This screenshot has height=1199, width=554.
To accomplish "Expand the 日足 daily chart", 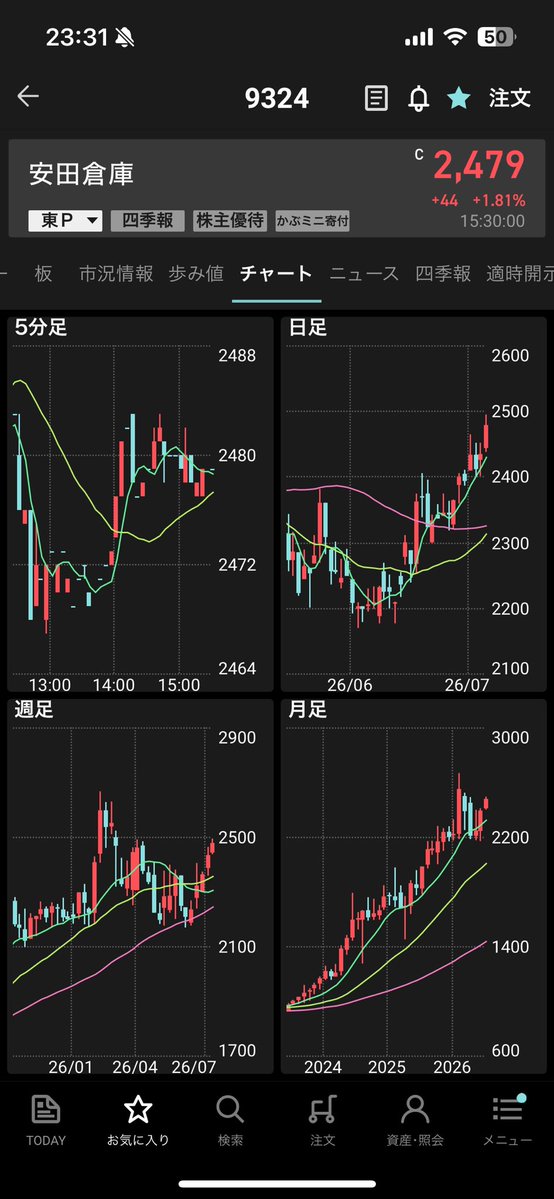I will 413,504.
